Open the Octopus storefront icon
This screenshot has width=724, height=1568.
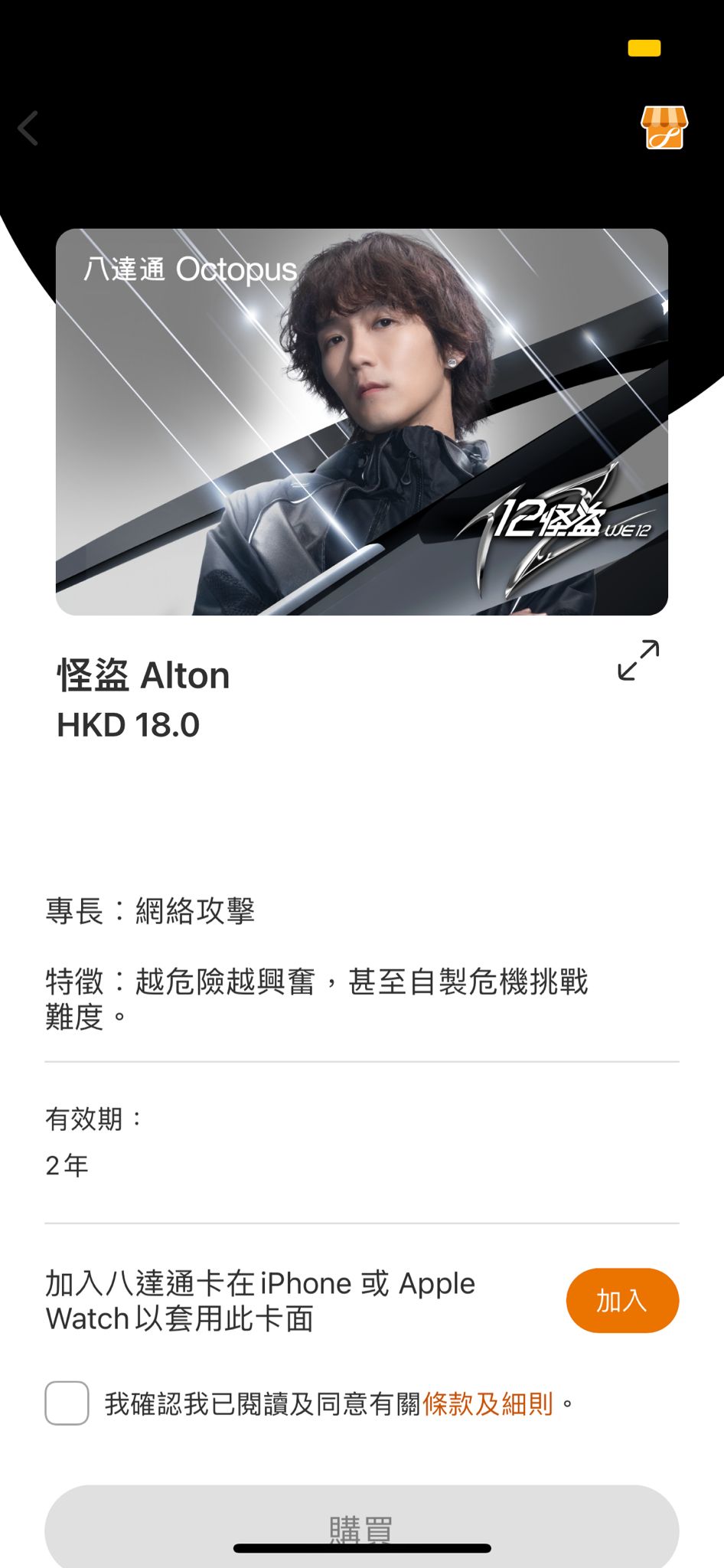tap(664, 129)
